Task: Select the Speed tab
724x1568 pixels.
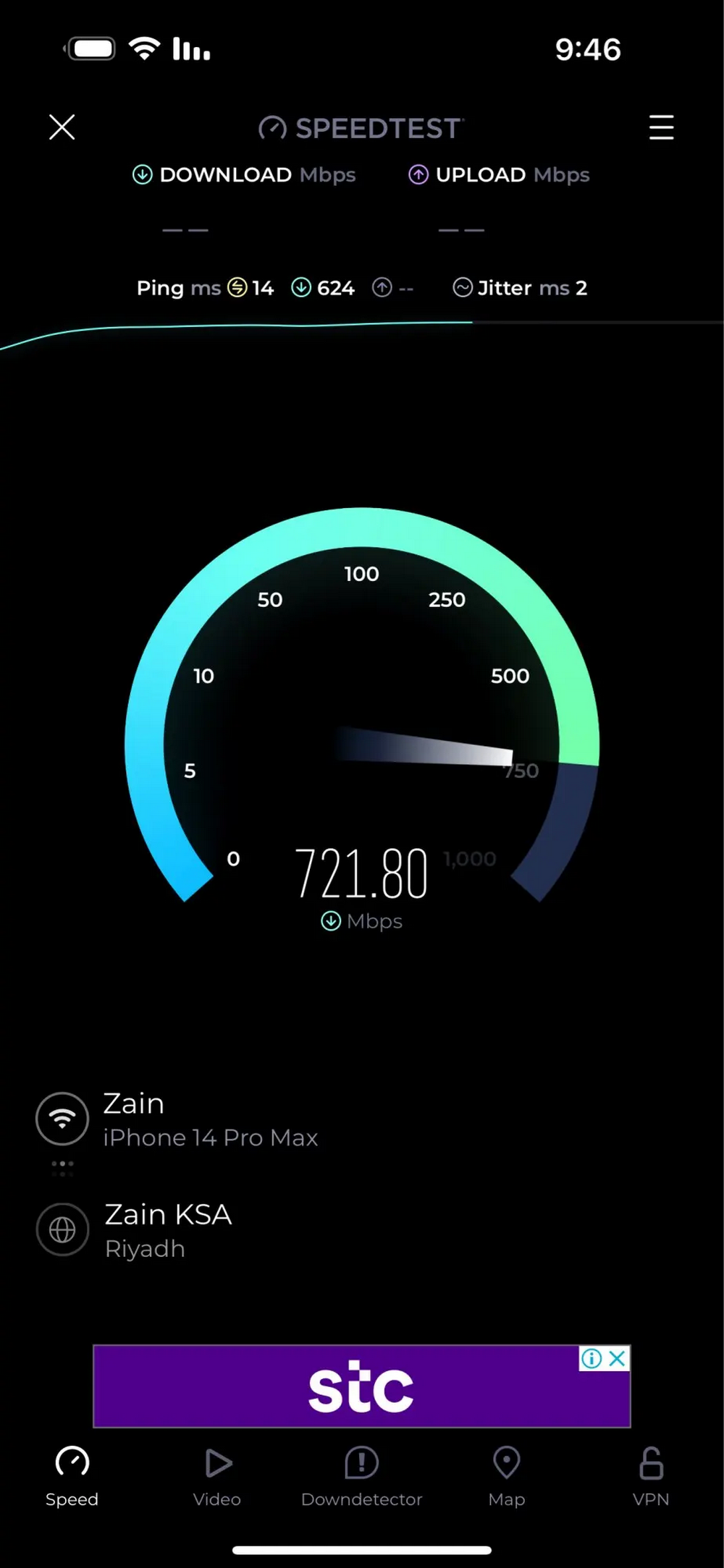Action: (x=72, y=1477)
